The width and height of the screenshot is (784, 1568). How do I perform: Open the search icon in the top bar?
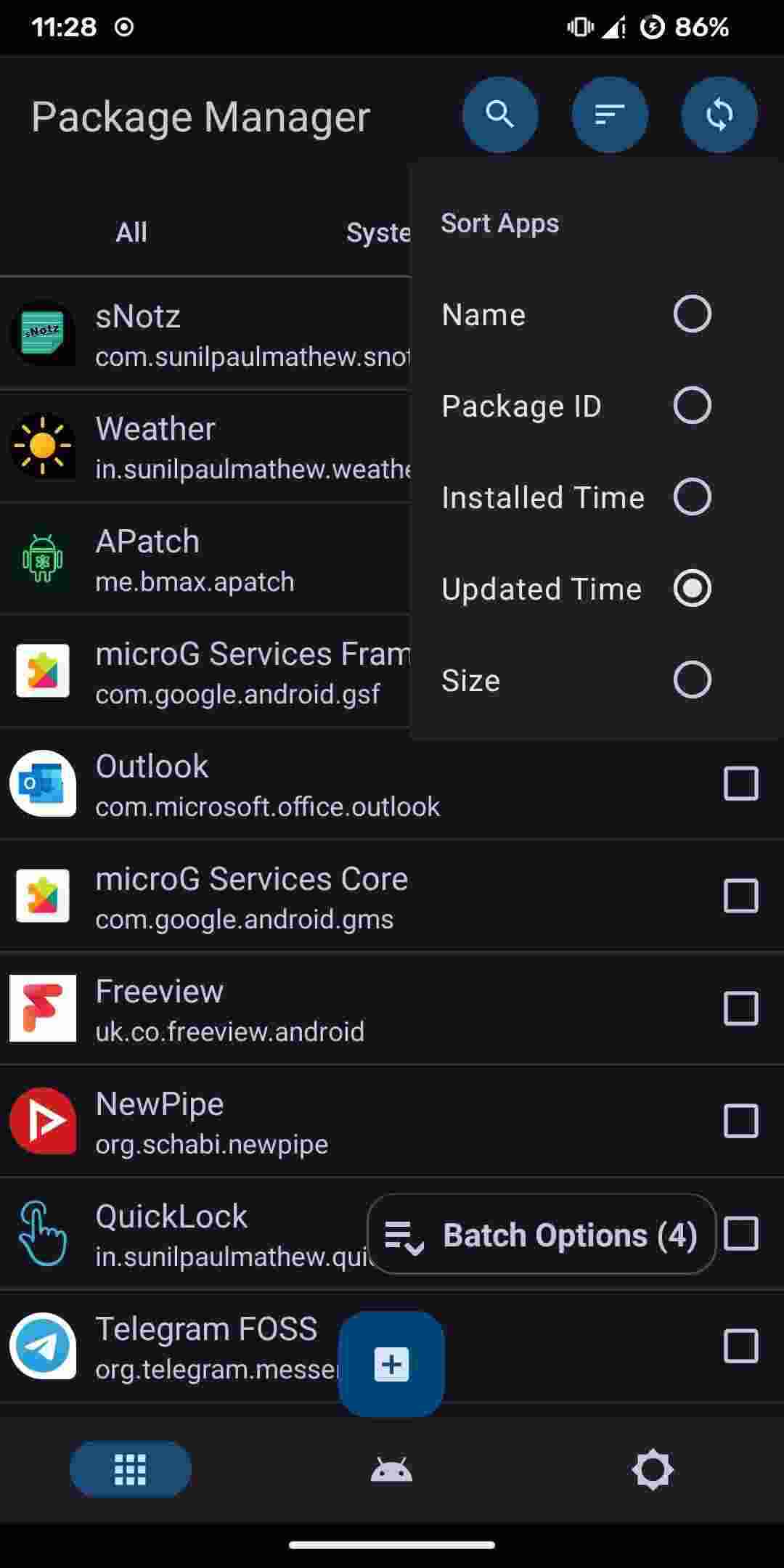pyautogui.click(x=500, y=113)
